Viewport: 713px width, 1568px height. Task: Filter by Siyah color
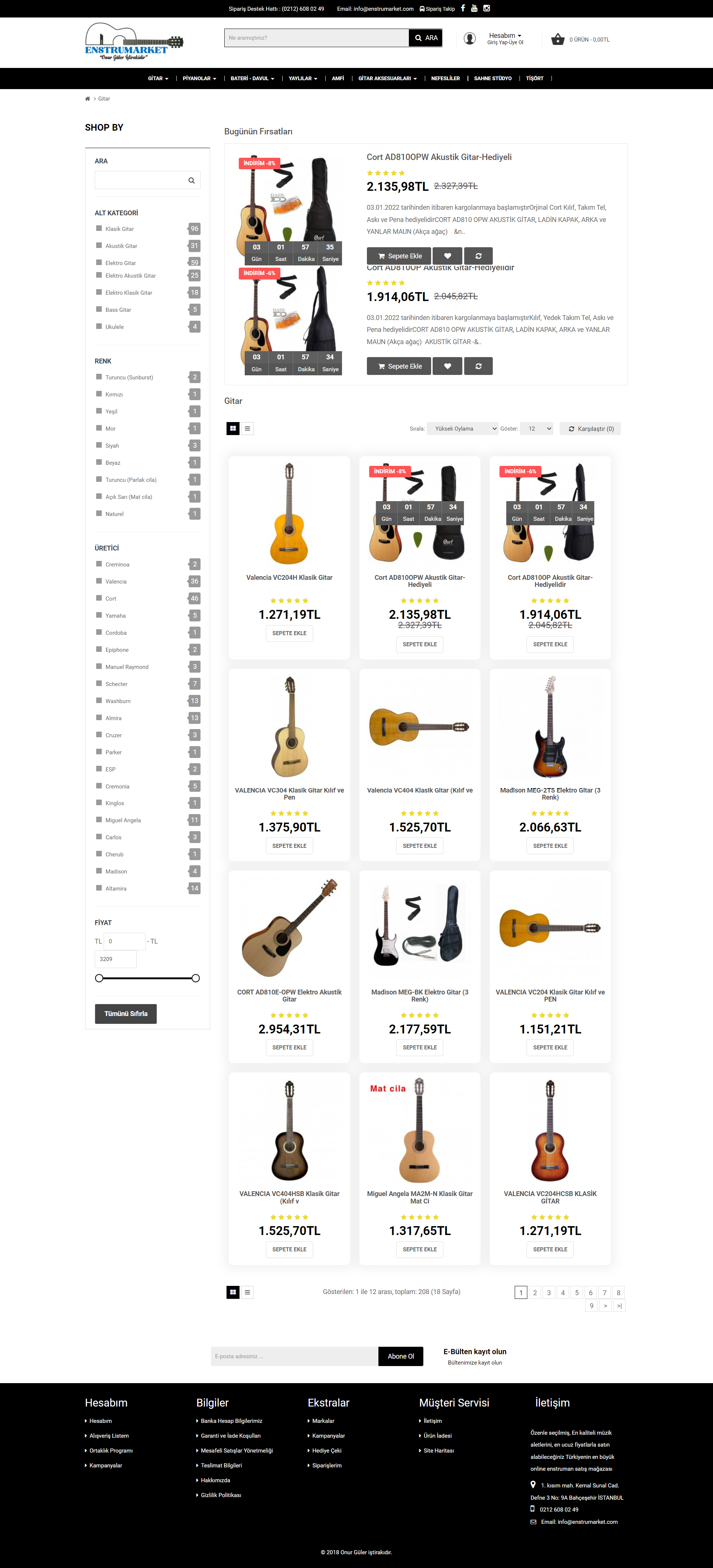pyautogui.click(x=99, y=445)
